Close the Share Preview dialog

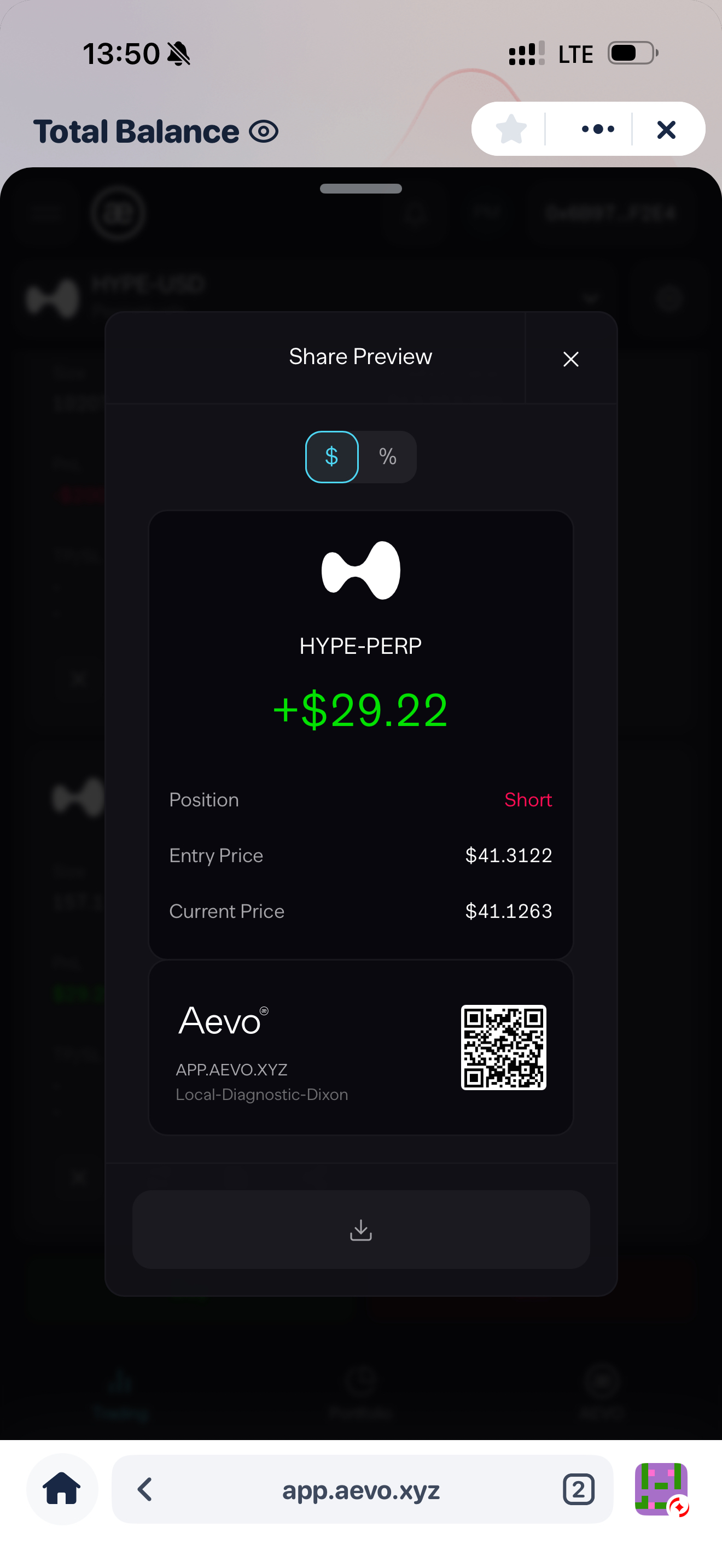[570, 359]
